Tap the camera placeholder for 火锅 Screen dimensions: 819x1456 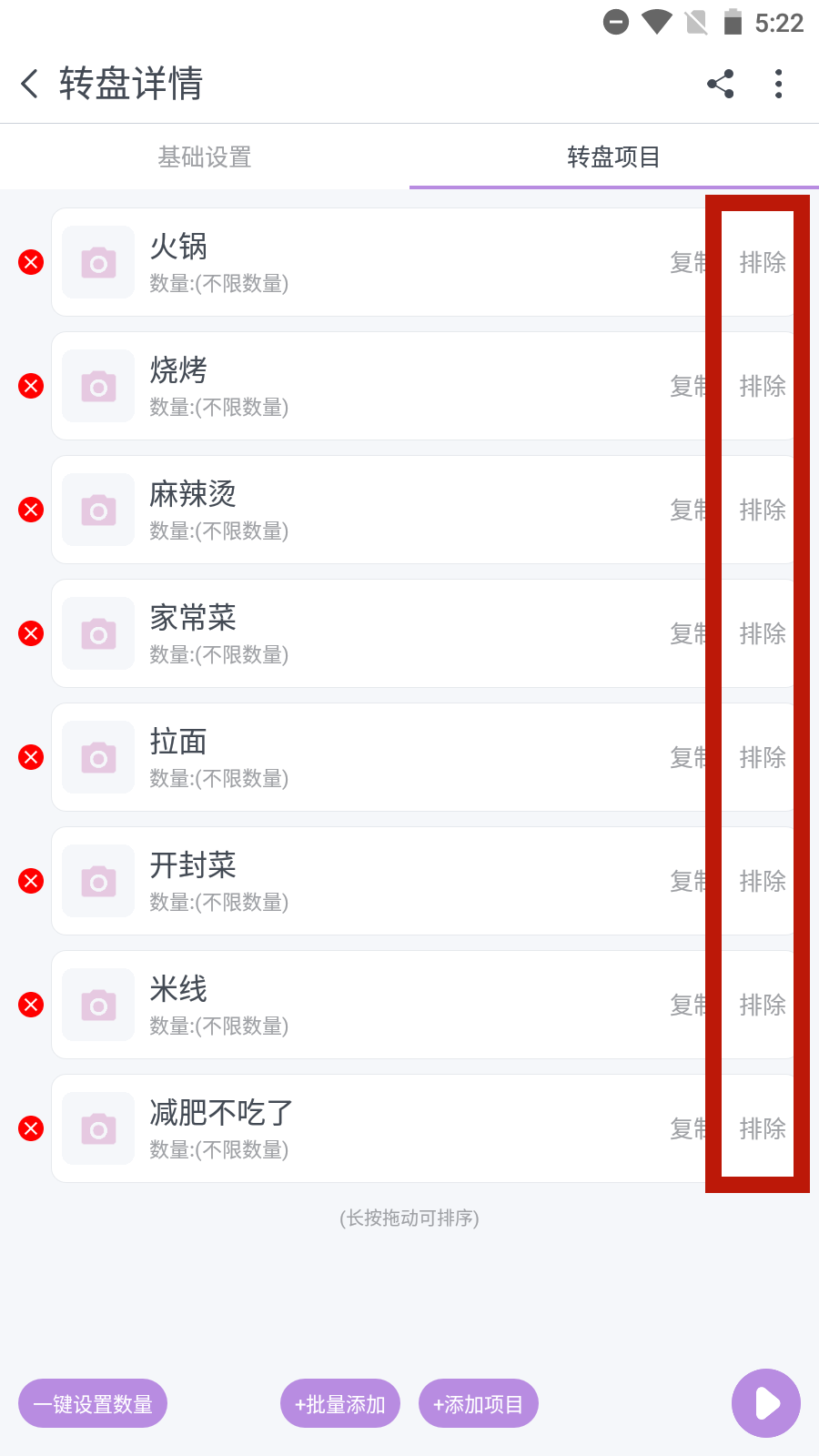coord(97,262)
